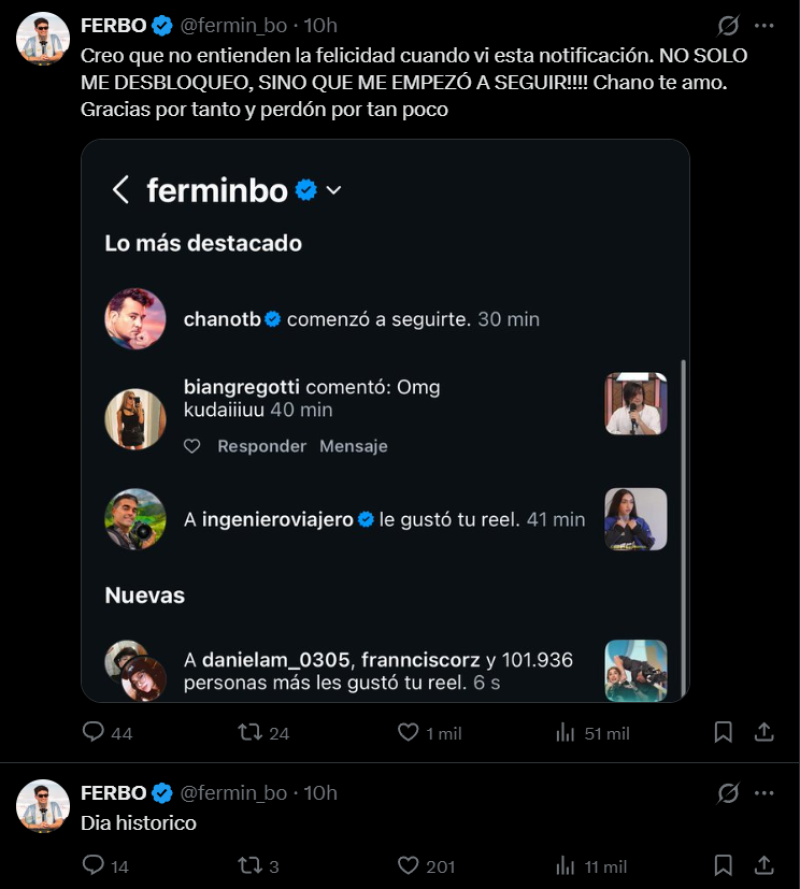Tap the Grok icon on the first tweet
Viewport: 800px width, 889px height.
(728, 25)
